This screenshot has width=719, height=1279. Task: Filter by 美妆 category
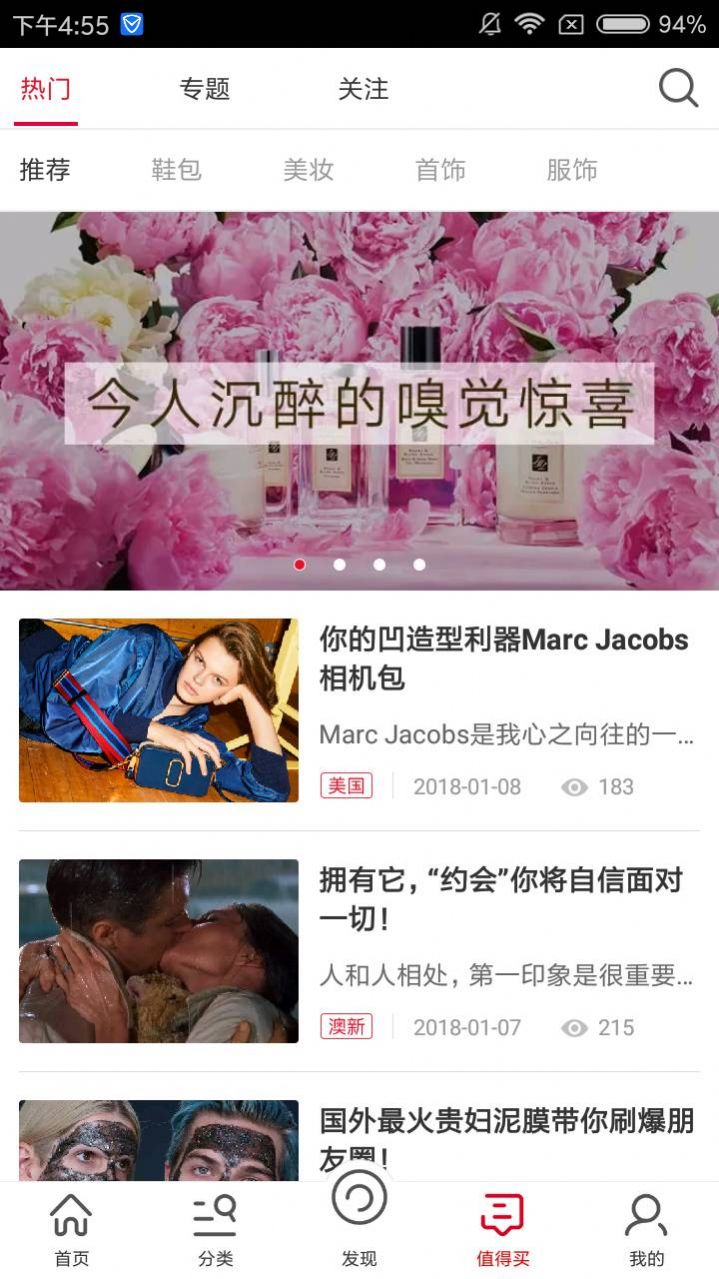tap(308, 170)
